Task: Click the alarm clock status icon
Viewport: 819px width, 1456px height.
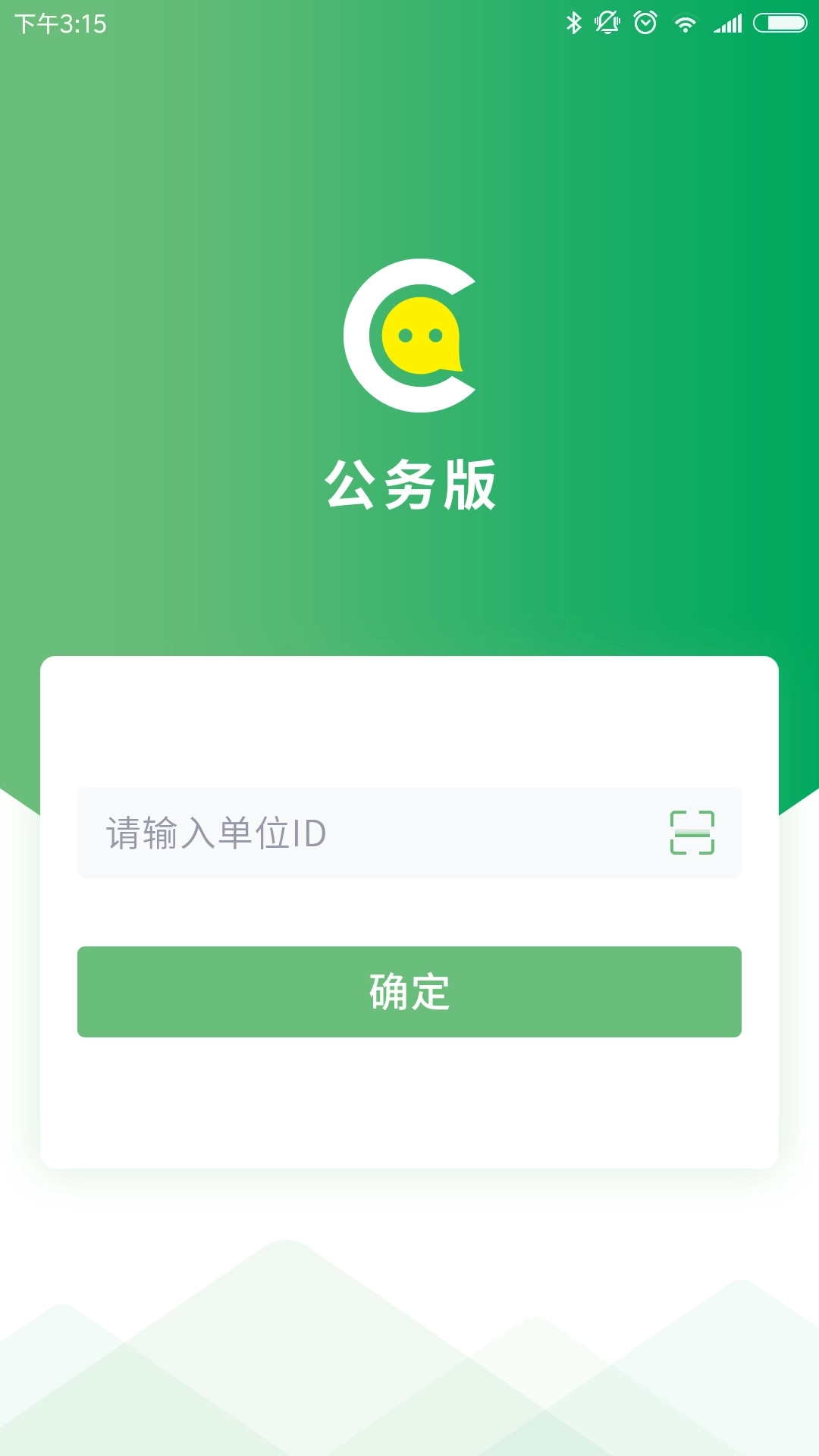Action: pos(645,22)
